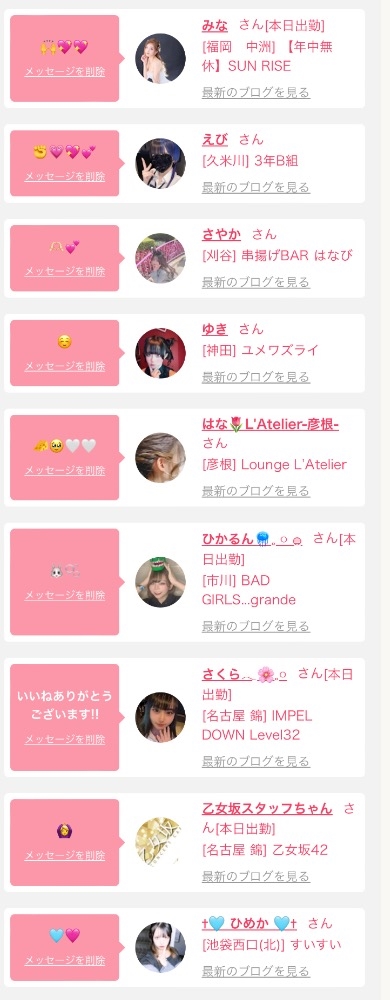
Task: Tap えび's profile photo
Action: [x=161, y=163]
